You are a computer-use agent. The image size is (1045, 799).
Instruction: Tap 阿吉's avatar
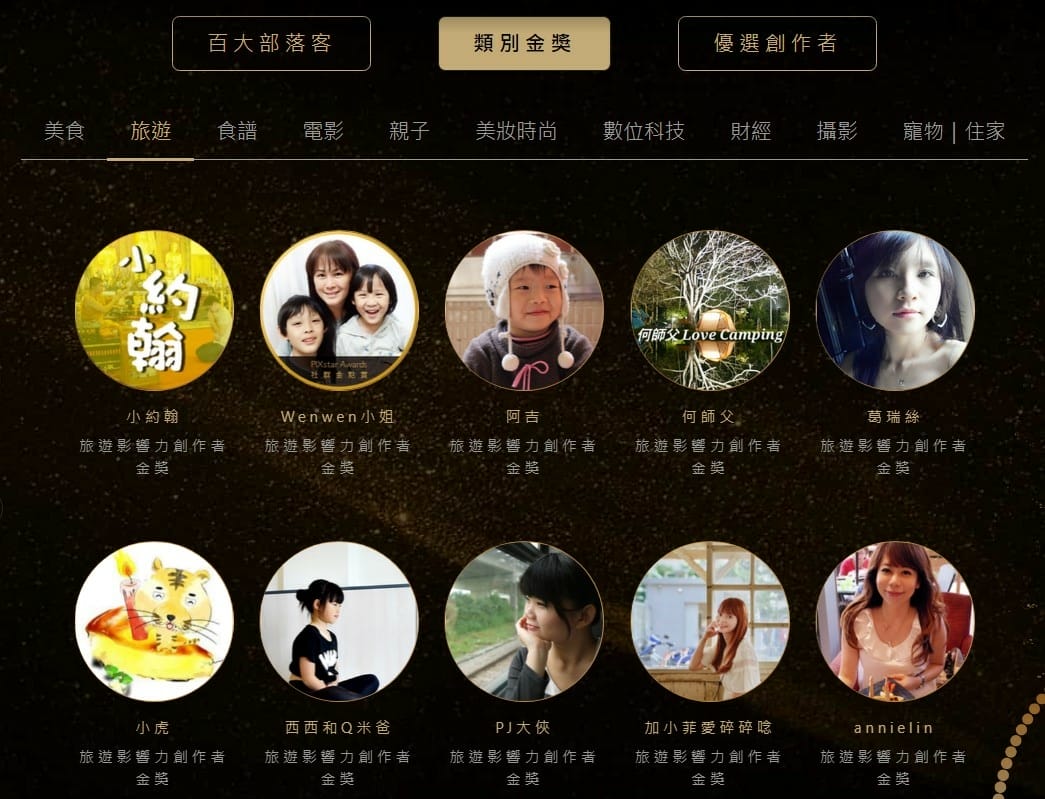[x=524, y=311]
